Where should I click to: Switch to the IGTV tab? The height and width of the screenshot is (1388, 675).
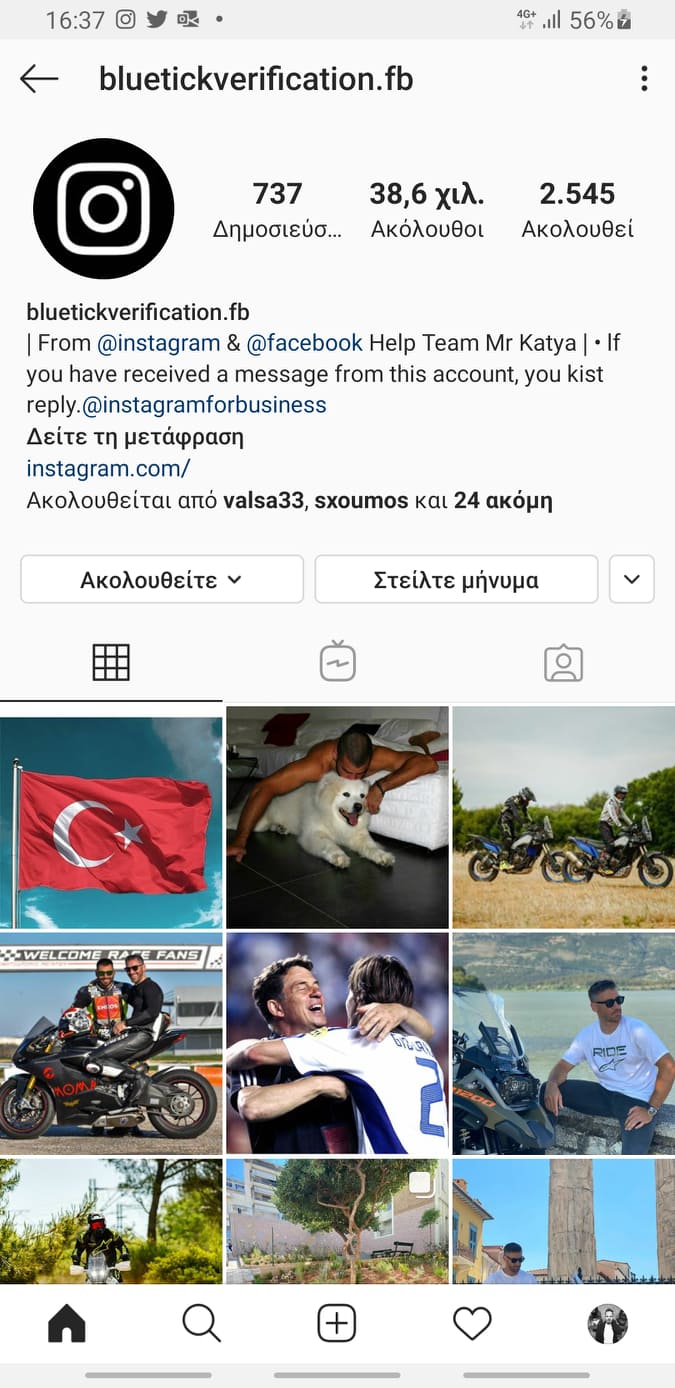[337, 662]
